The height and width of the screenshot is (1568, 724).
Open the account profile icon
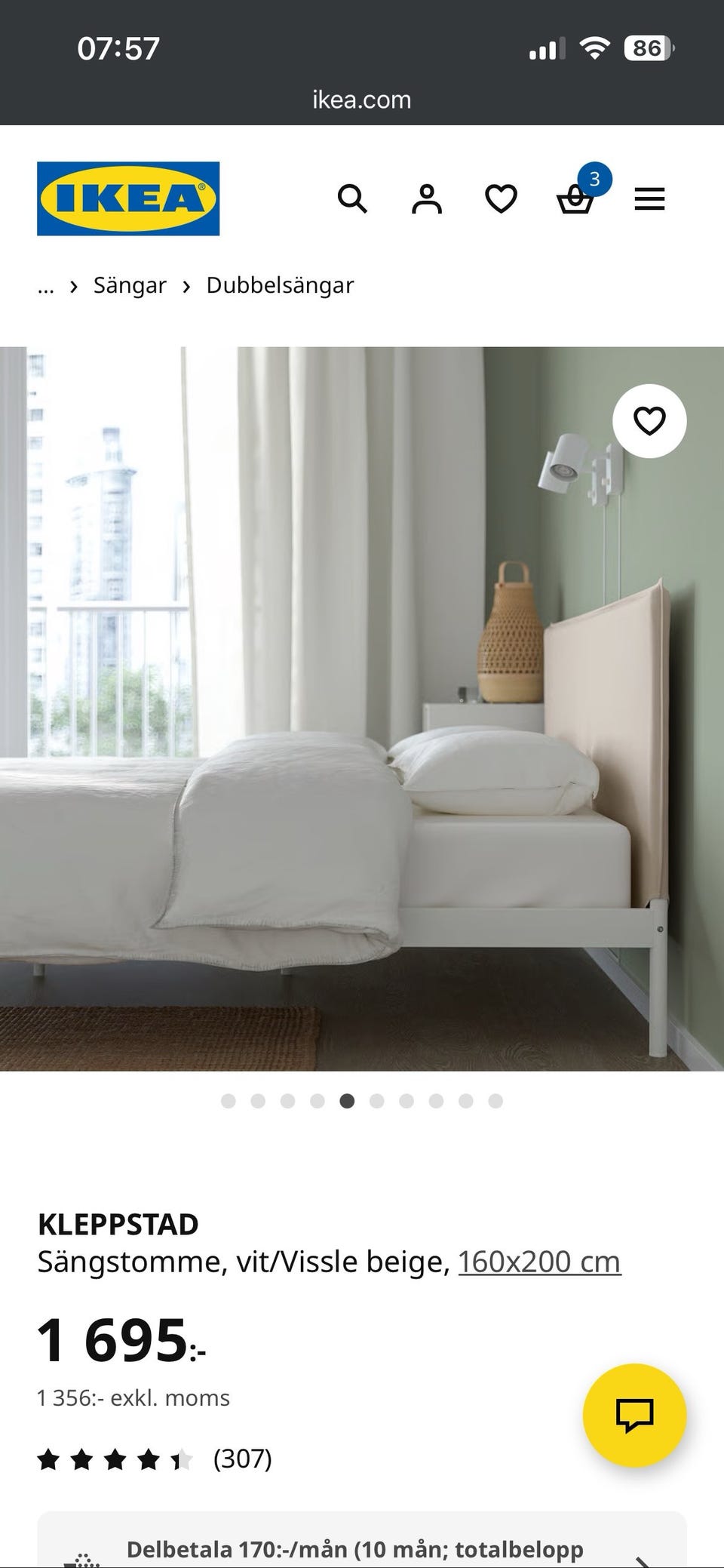426,199
